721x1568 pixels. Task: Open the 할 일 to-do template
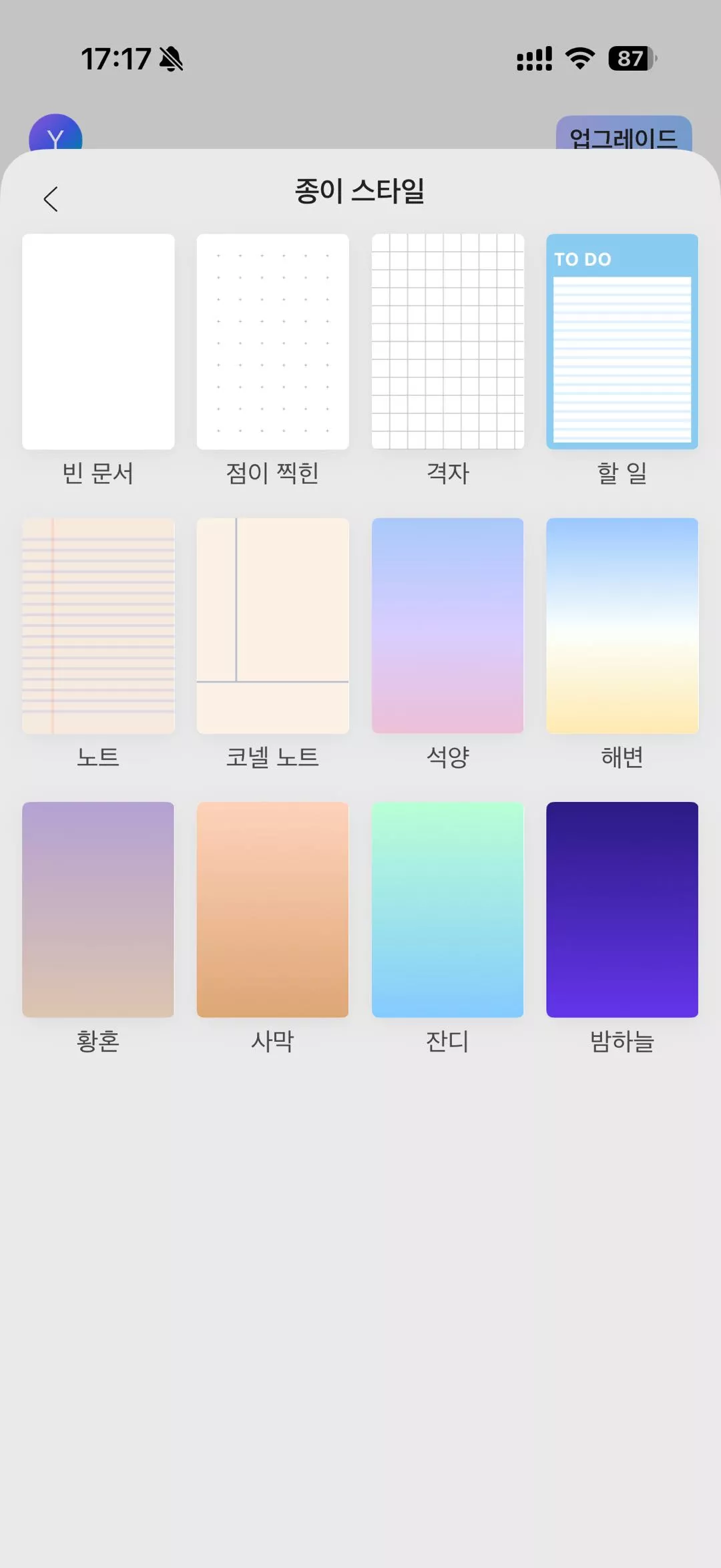[622, 341]
